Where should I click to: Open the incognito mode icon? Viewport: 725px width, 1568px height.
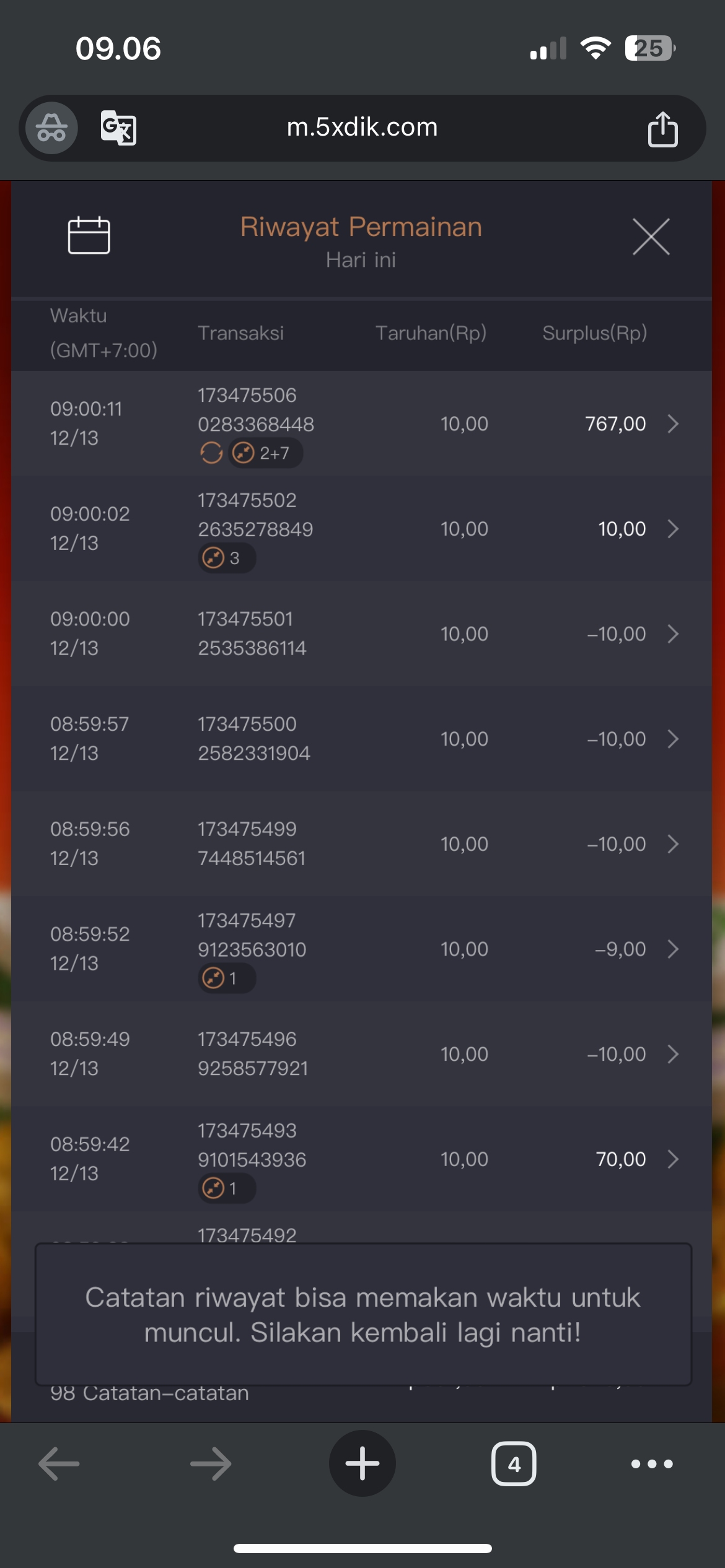coord(52,128)
